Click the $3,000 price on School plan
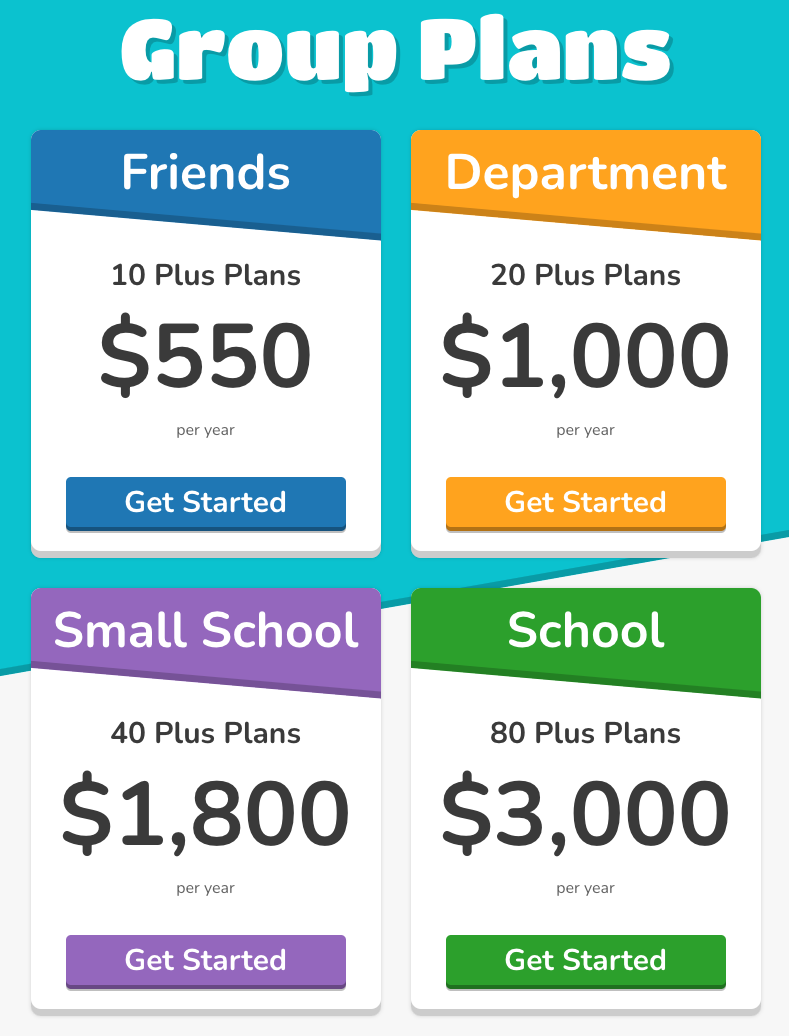The height and width of the screenshot is (1036, 789). click(585, 812)
